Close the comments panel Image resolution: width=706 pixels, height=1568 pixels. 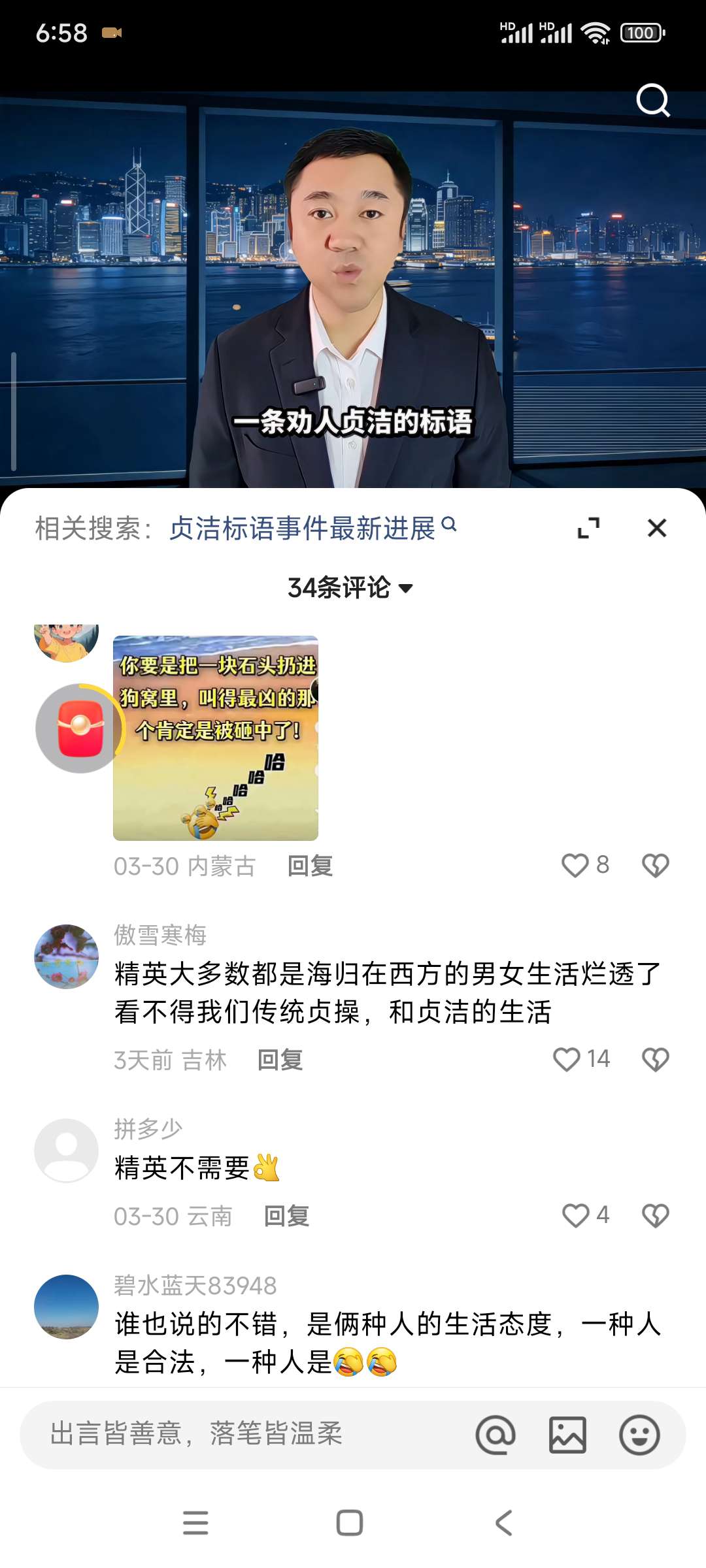coord(656,528)
